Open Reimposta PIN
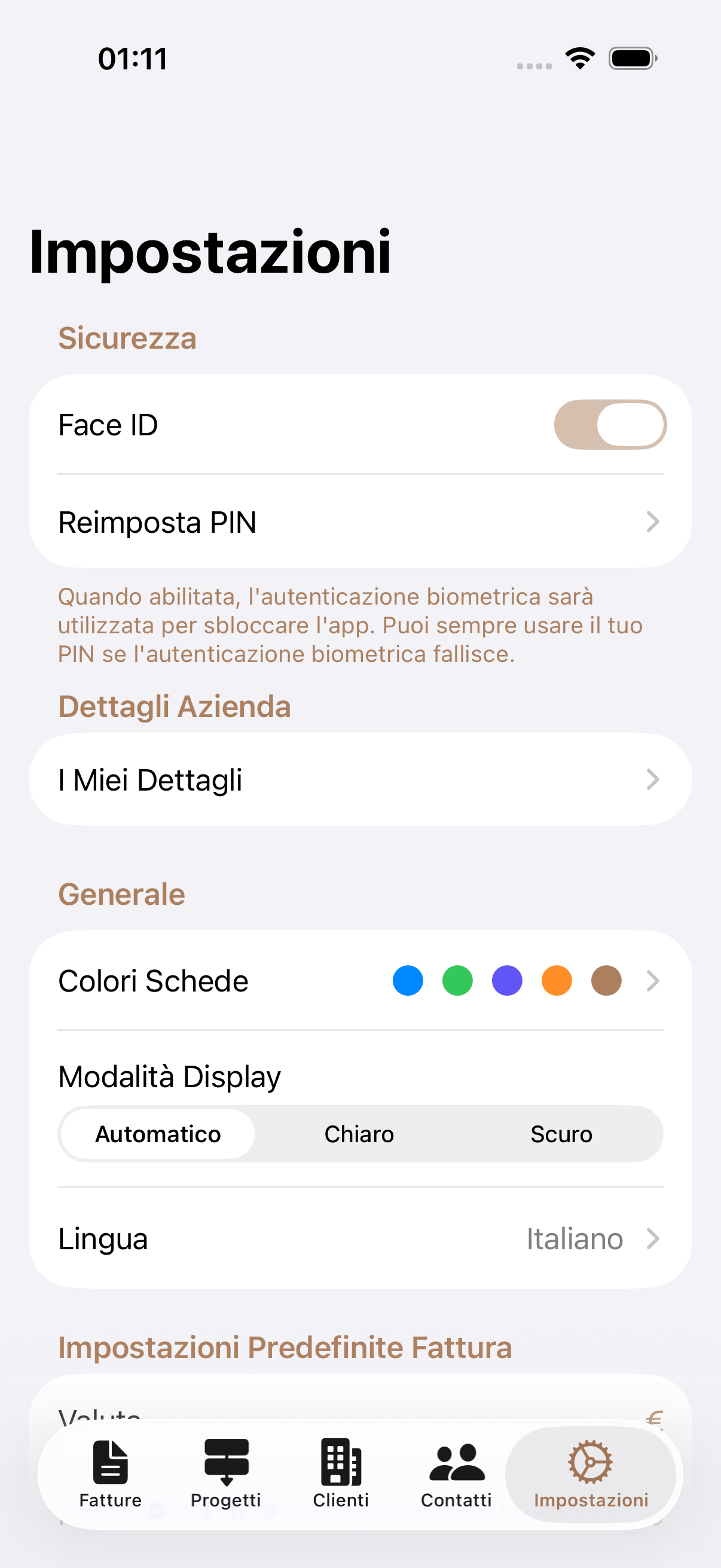721x1568 pixels. click(x=360, y=522)
